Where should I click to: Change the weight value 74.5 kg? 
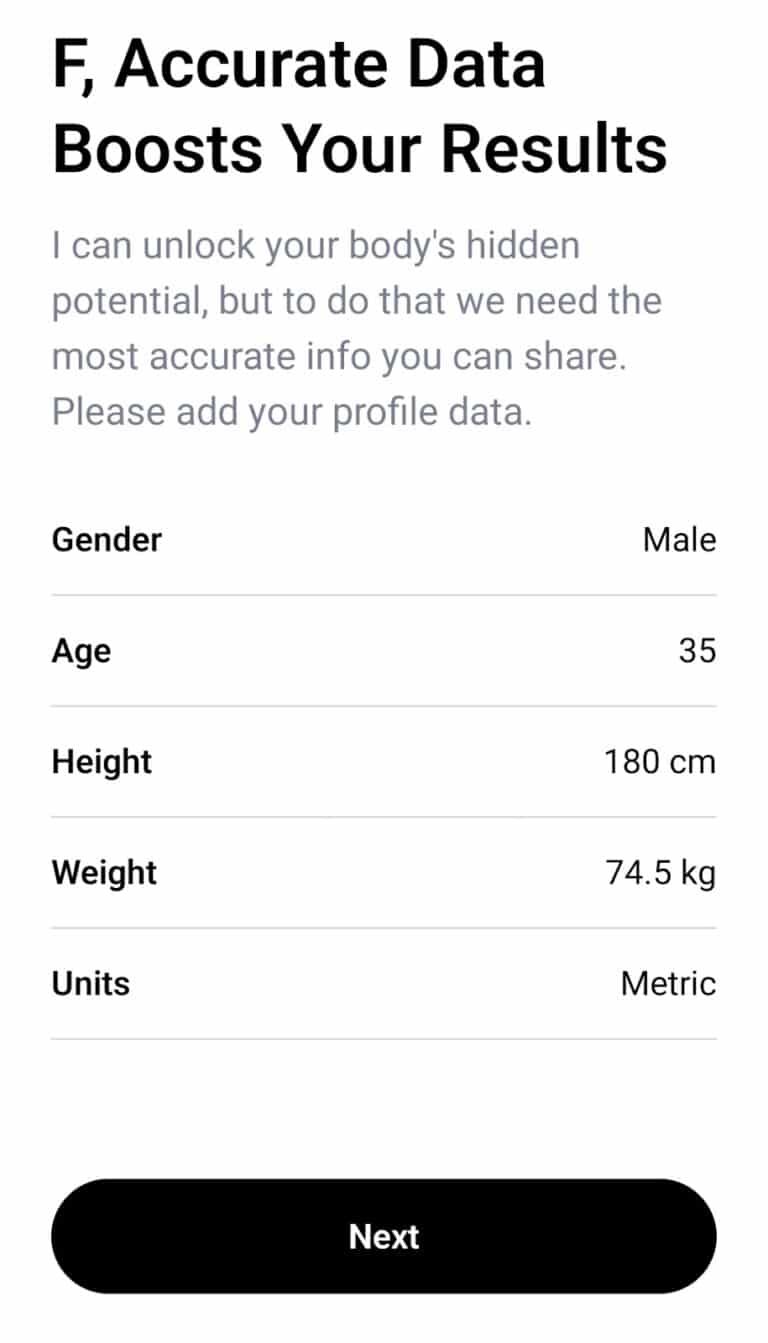(660, 872)
